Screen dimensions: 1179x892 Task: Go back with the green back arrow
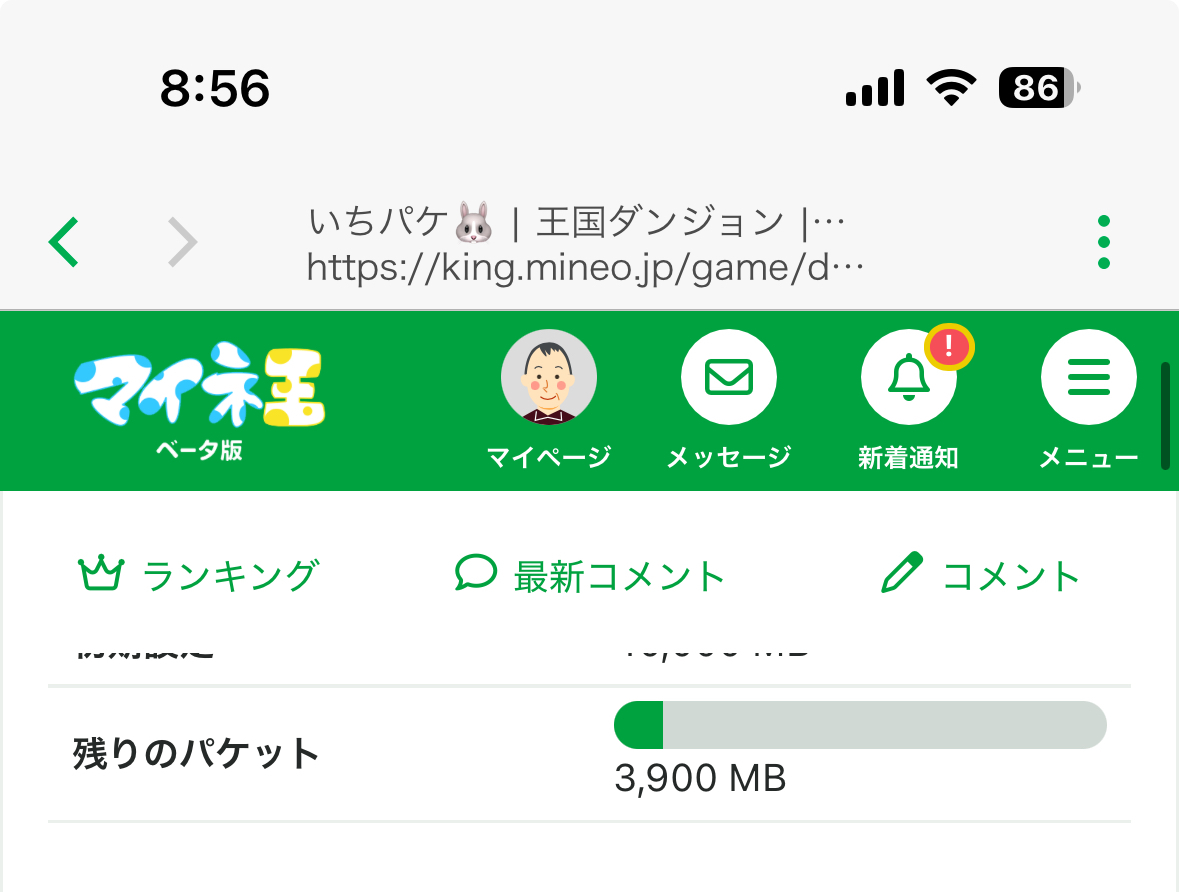point(63,242)
